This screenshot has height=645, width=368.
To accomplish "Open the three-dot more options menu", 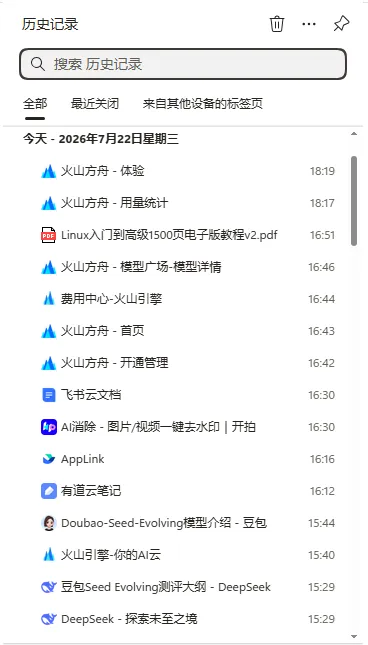I will (x=309, y=24).
